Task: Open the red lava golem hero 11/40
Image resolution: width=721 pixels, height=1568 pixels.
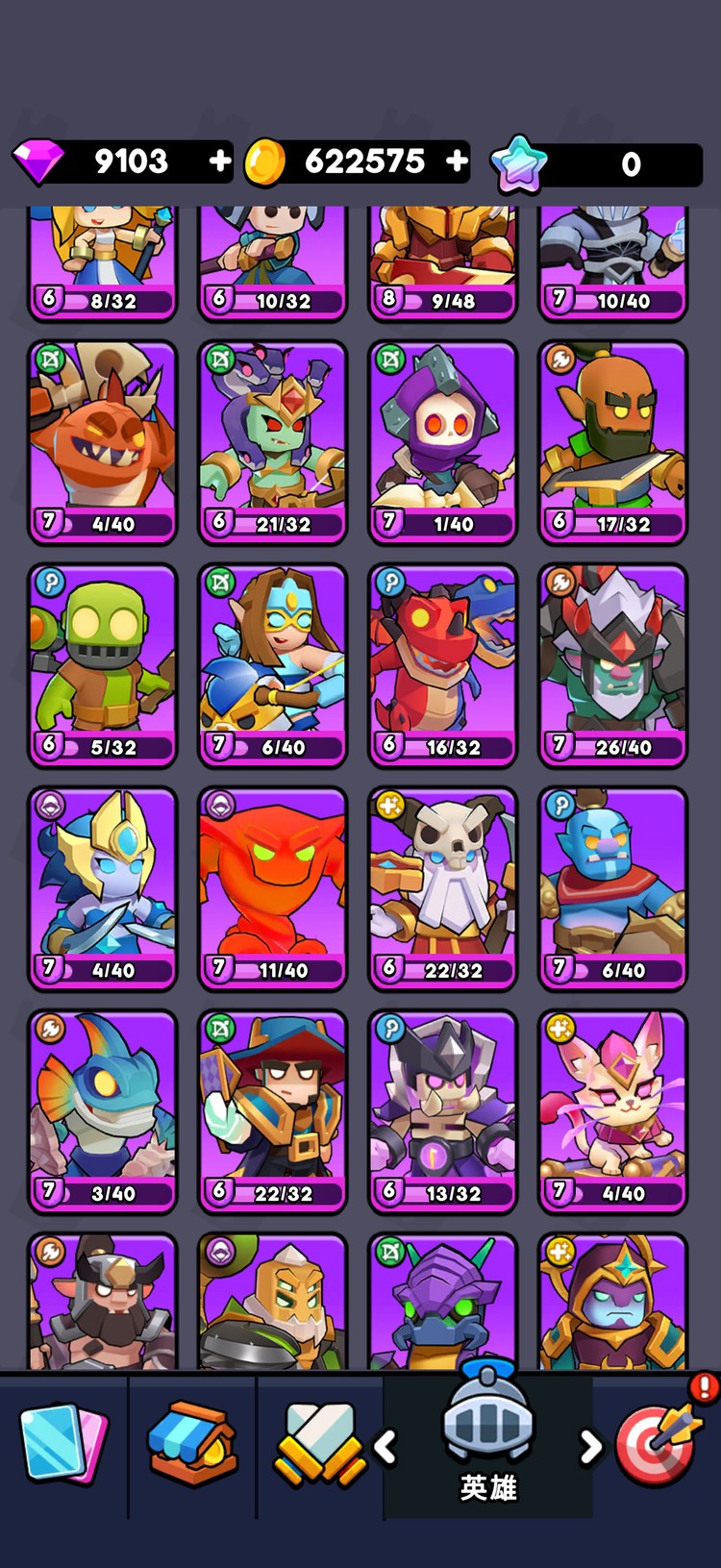Action: coord(272,889)
